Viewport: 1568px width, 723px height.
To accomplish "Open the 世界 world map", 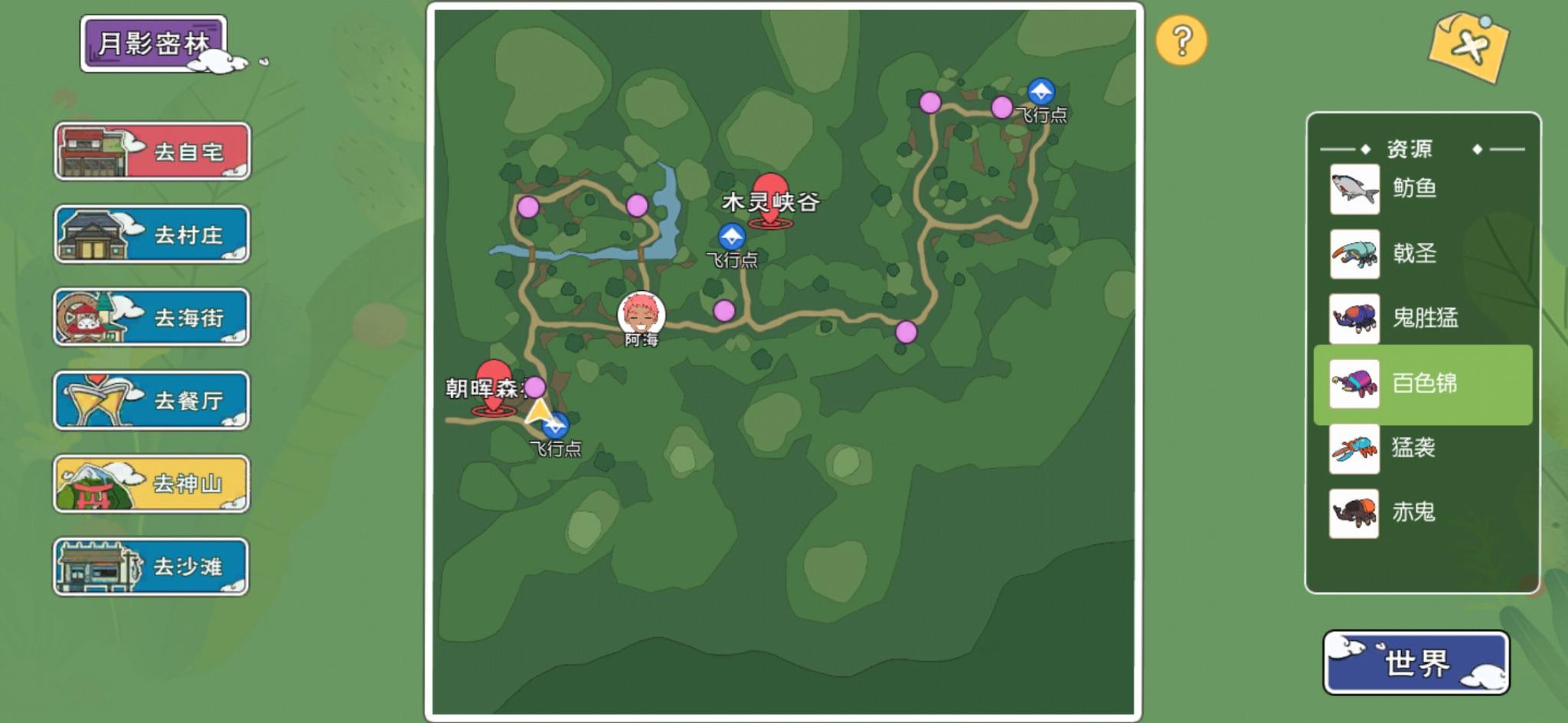I will [1416, 662].
